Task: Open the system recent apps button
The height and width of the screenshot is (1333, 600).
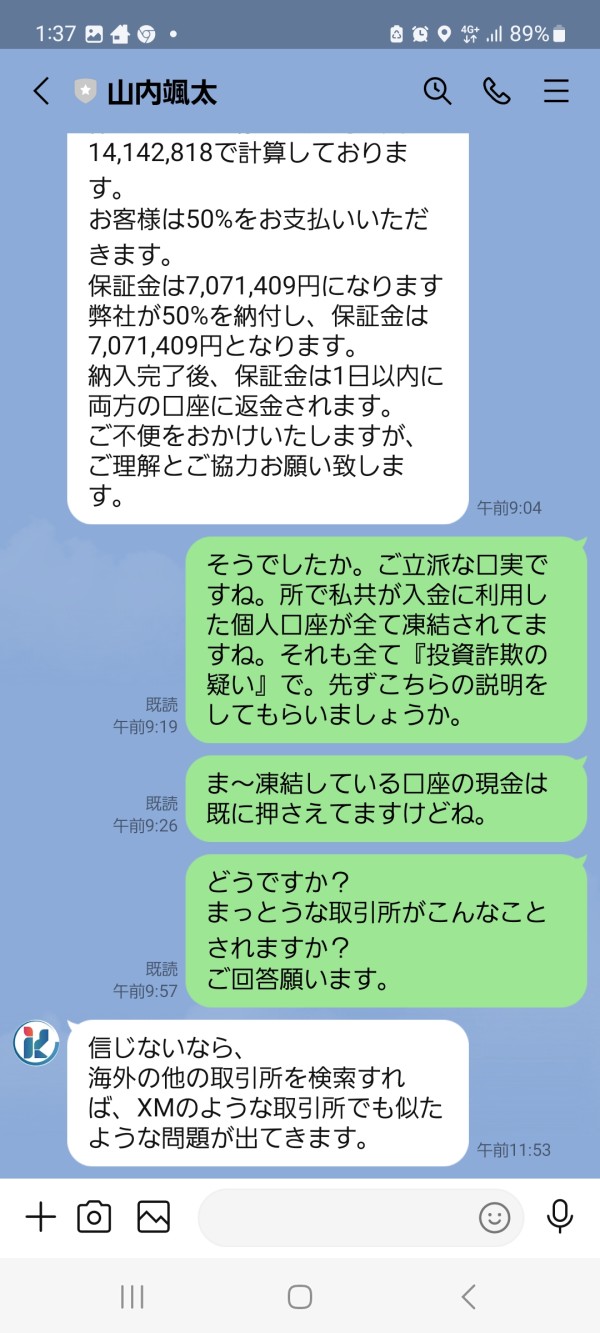Action: click(132, 1297)
